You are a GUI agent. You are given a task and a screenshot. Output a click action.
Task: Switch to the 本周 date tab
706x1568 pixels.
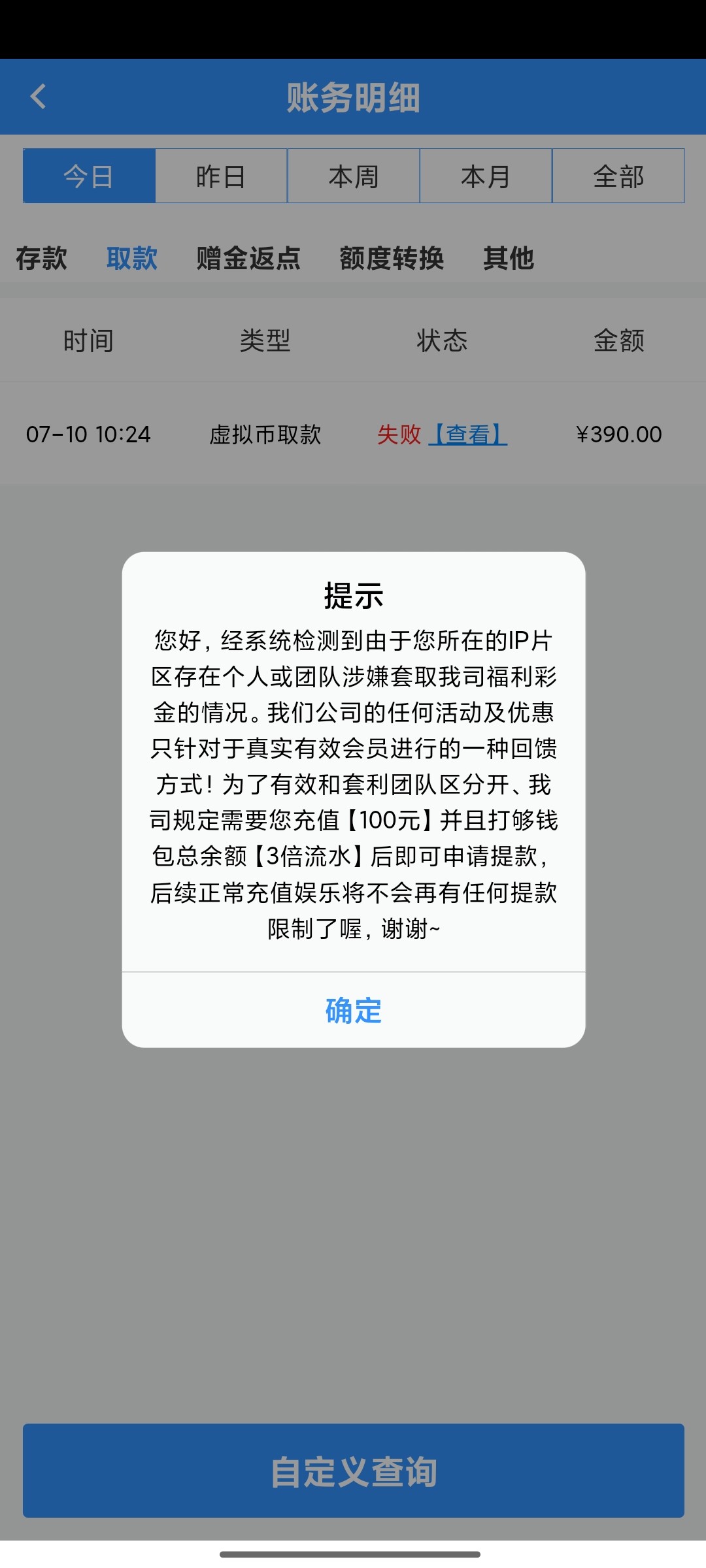[353, 175]
